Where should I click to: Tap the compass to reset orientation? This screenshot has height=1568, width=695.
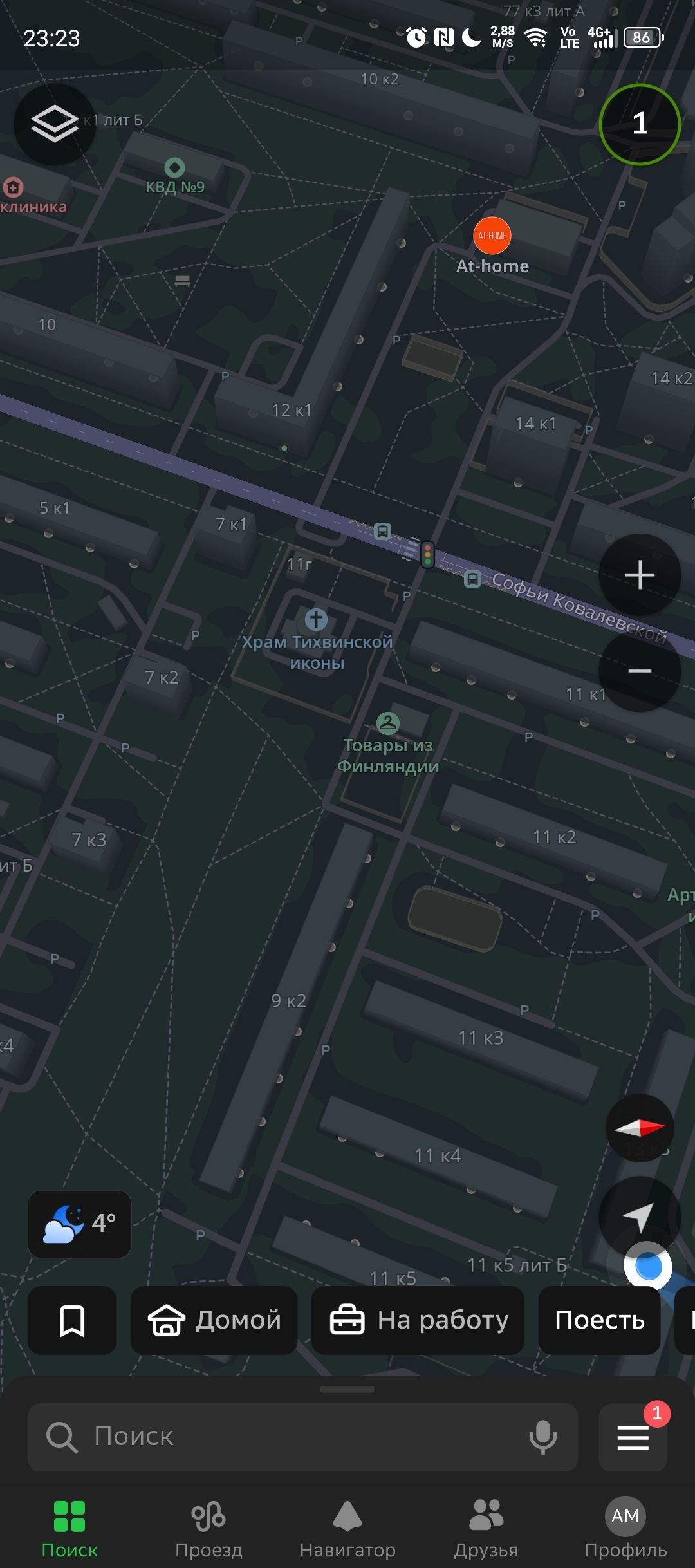(639, 1128)
